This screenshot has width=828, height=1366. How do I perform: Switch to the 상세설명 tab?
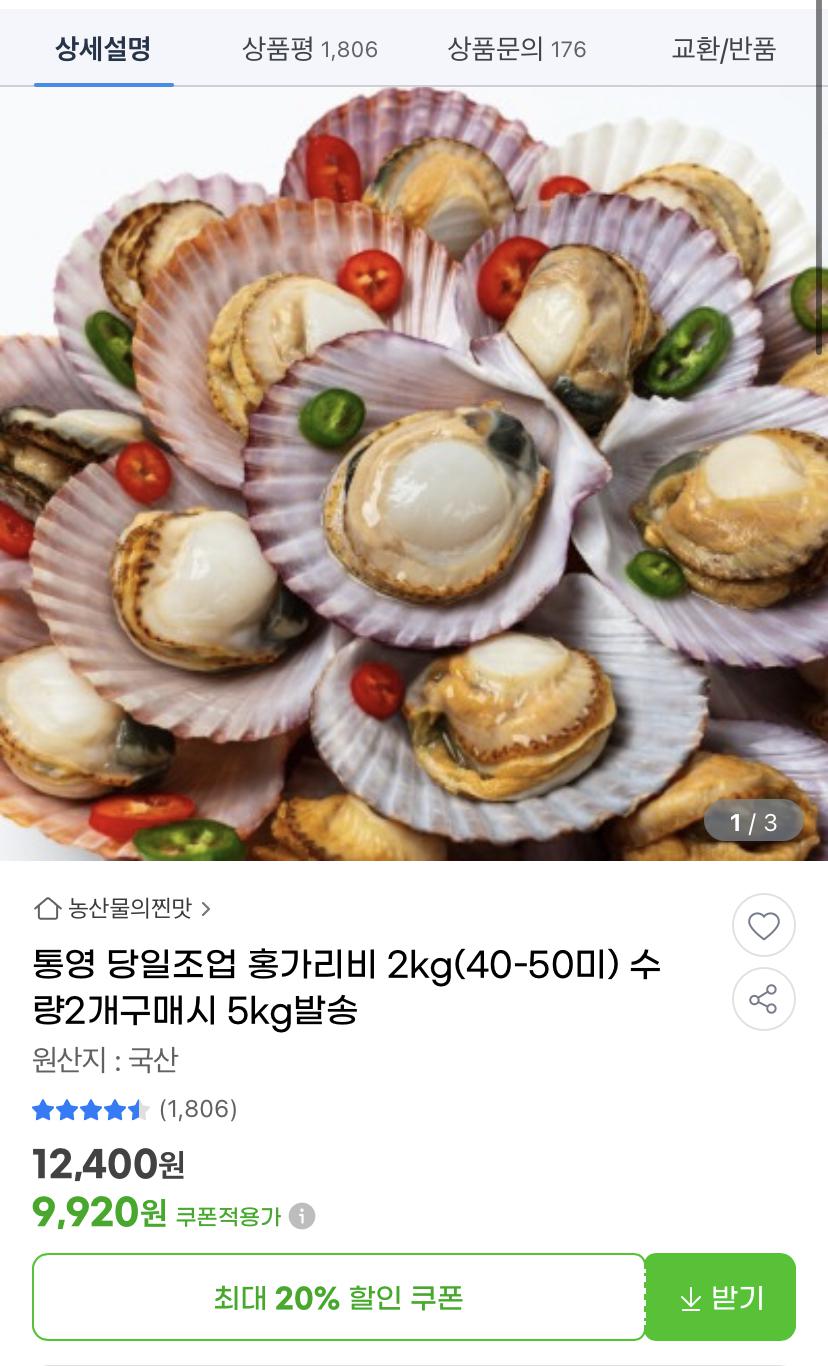103,48
